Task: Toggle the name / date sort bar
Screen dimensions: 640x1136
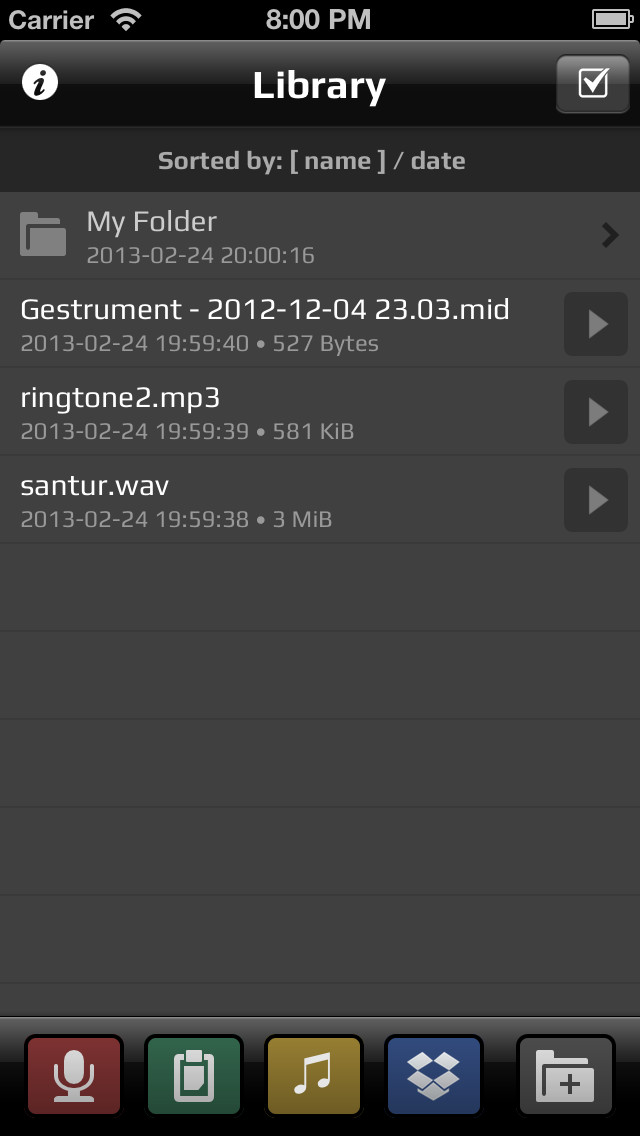Action: (320, 160)
